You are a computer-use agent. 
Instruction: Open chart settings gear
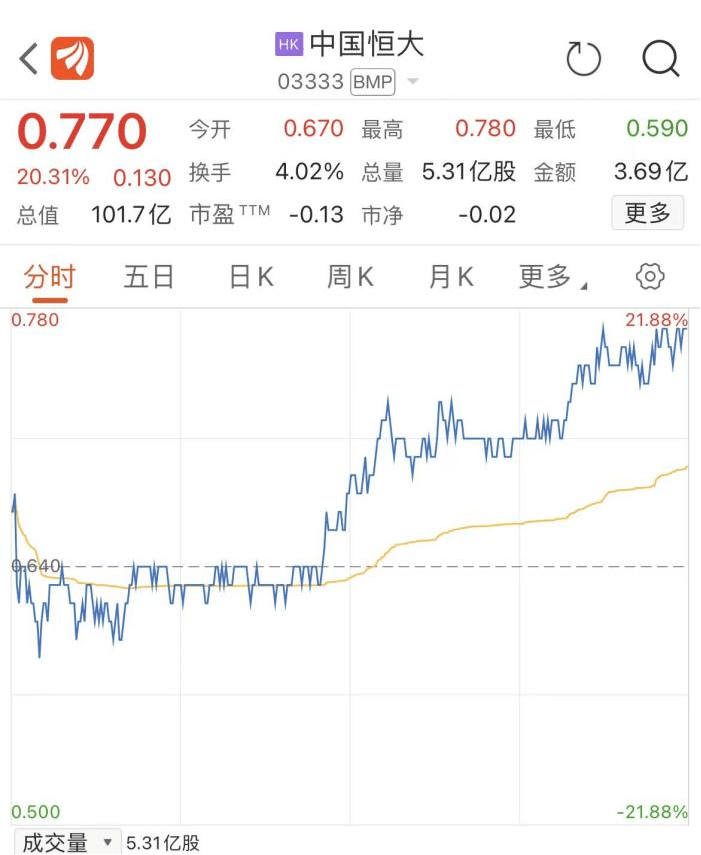[x=650, y=277]
